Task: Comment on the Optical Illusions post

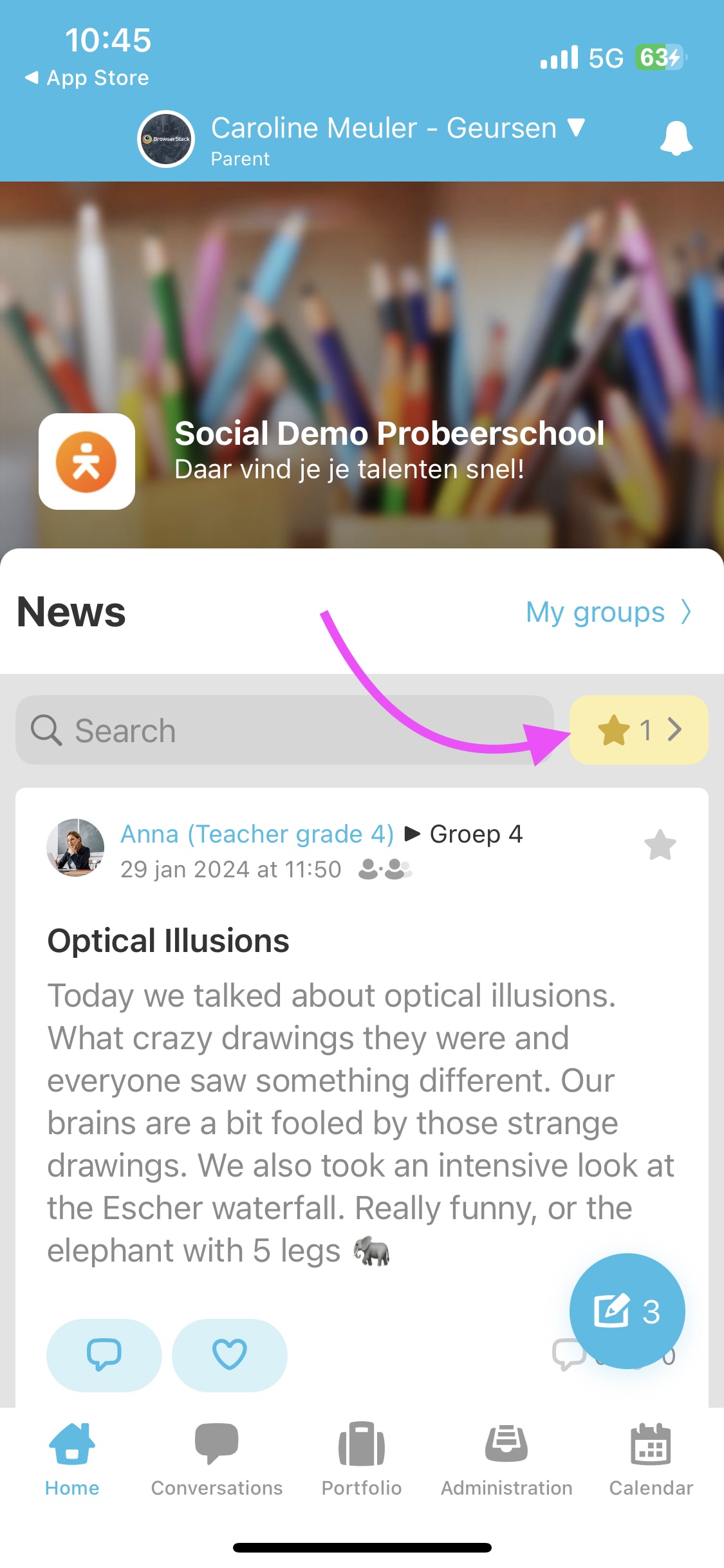Action: tap(104, 1354)
